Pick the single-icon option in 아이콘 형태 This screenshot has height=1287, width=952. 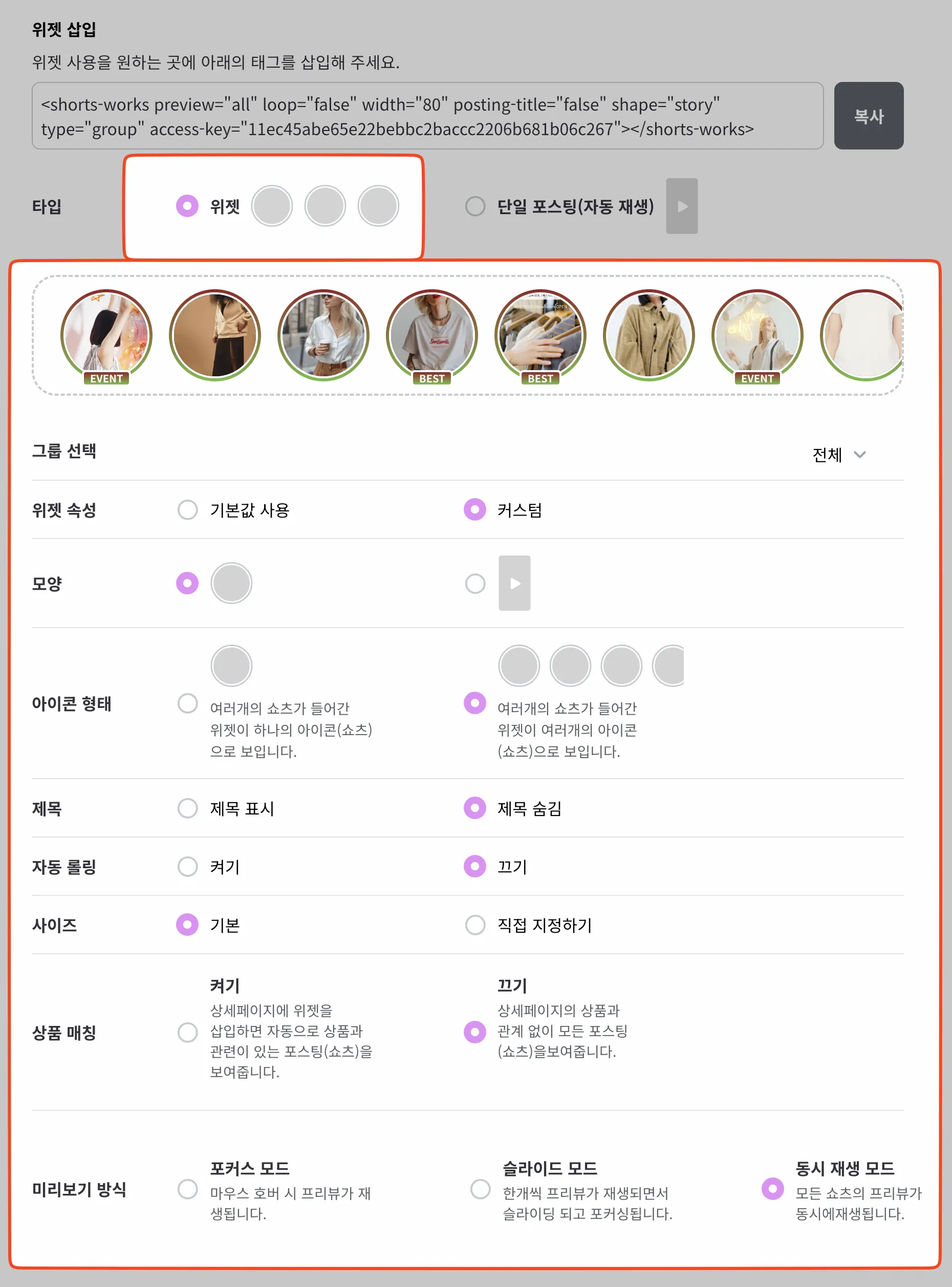(187, 703)
